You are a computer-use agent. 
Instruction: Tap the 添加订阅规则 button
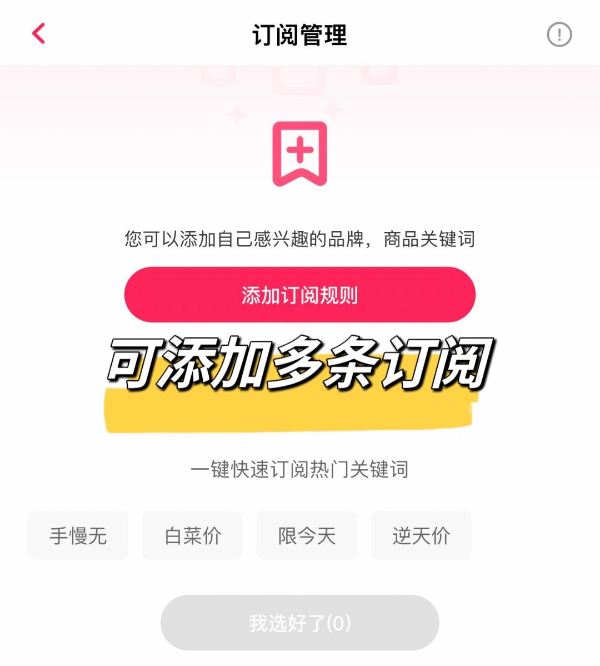[299, 295]
